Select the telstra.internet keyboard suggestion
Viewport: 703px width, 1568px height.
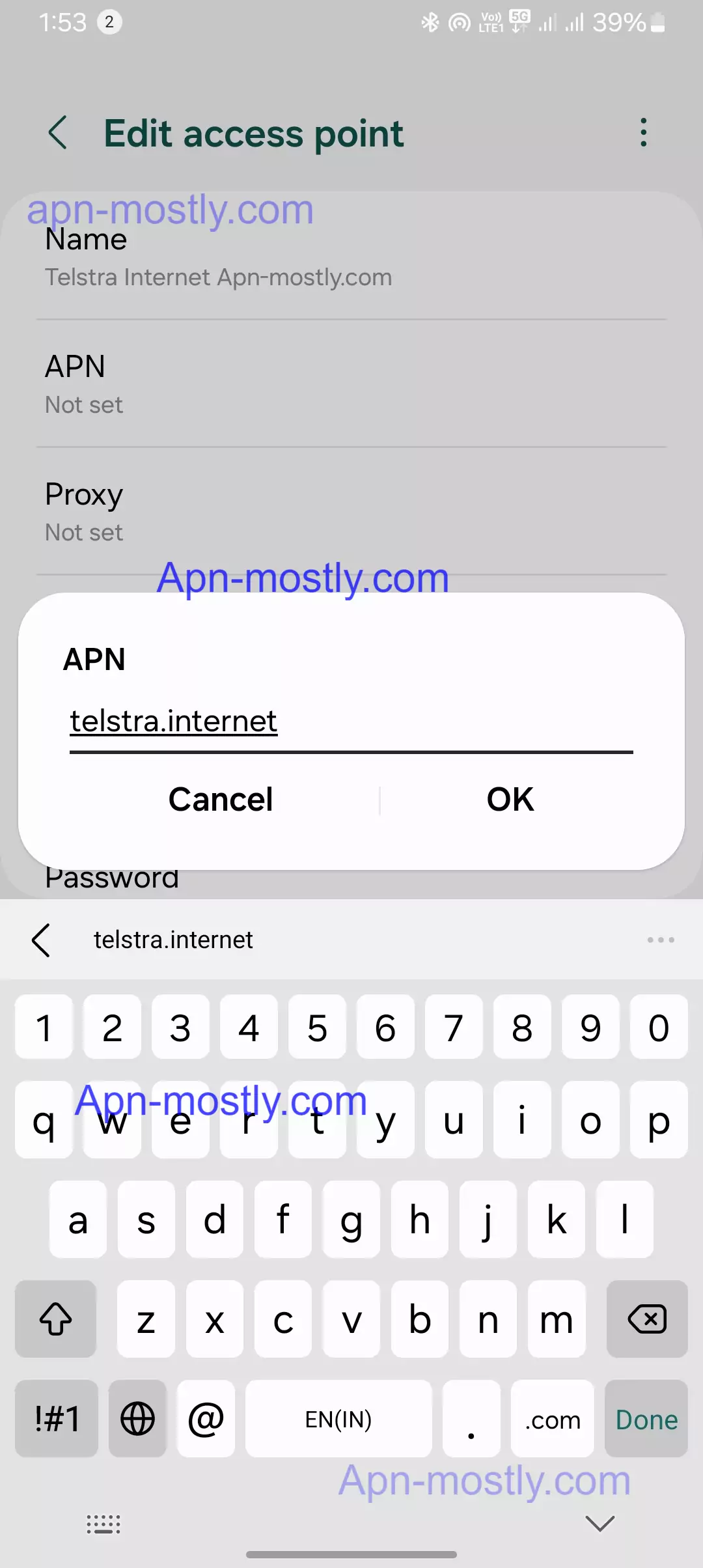tap(173, 940)
